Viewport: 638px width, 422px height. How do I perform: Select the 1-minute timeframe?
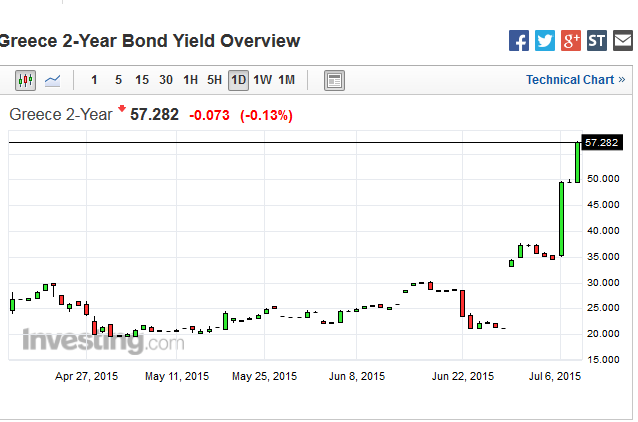(95, 80)
